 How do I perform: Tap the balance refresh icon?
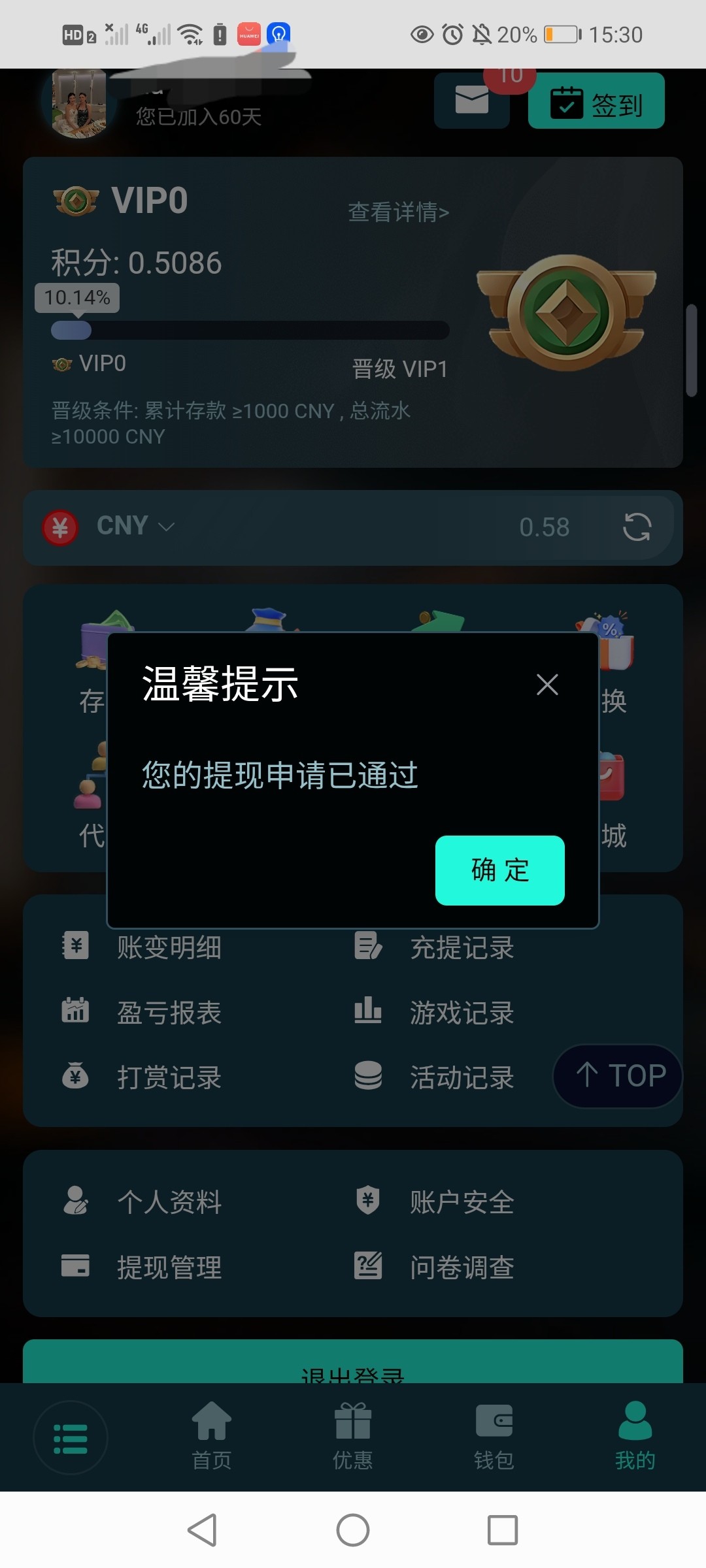pyautogui.click(x=639, y=527)
